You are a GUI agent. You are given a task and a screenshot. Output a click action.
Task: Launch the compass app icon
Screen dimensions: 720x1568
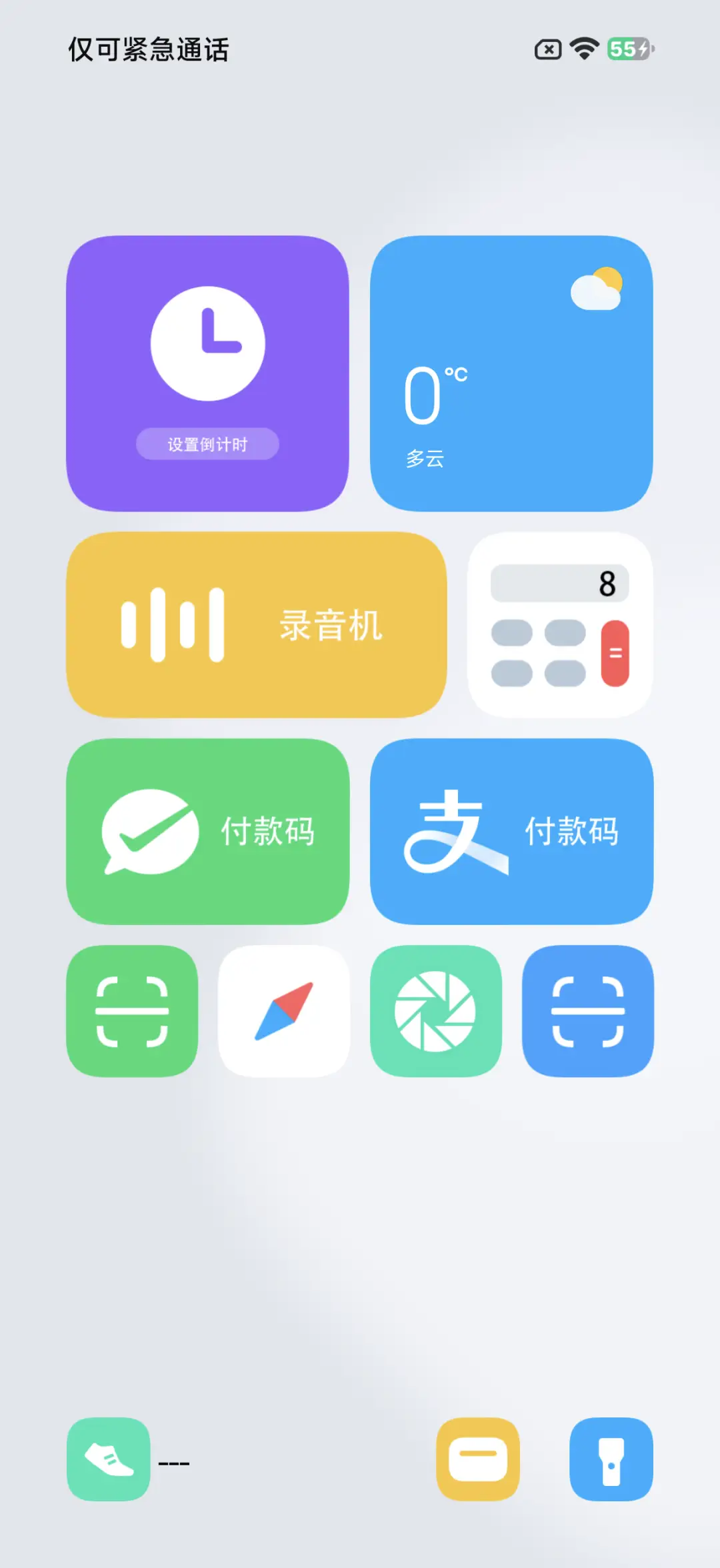284,1011
